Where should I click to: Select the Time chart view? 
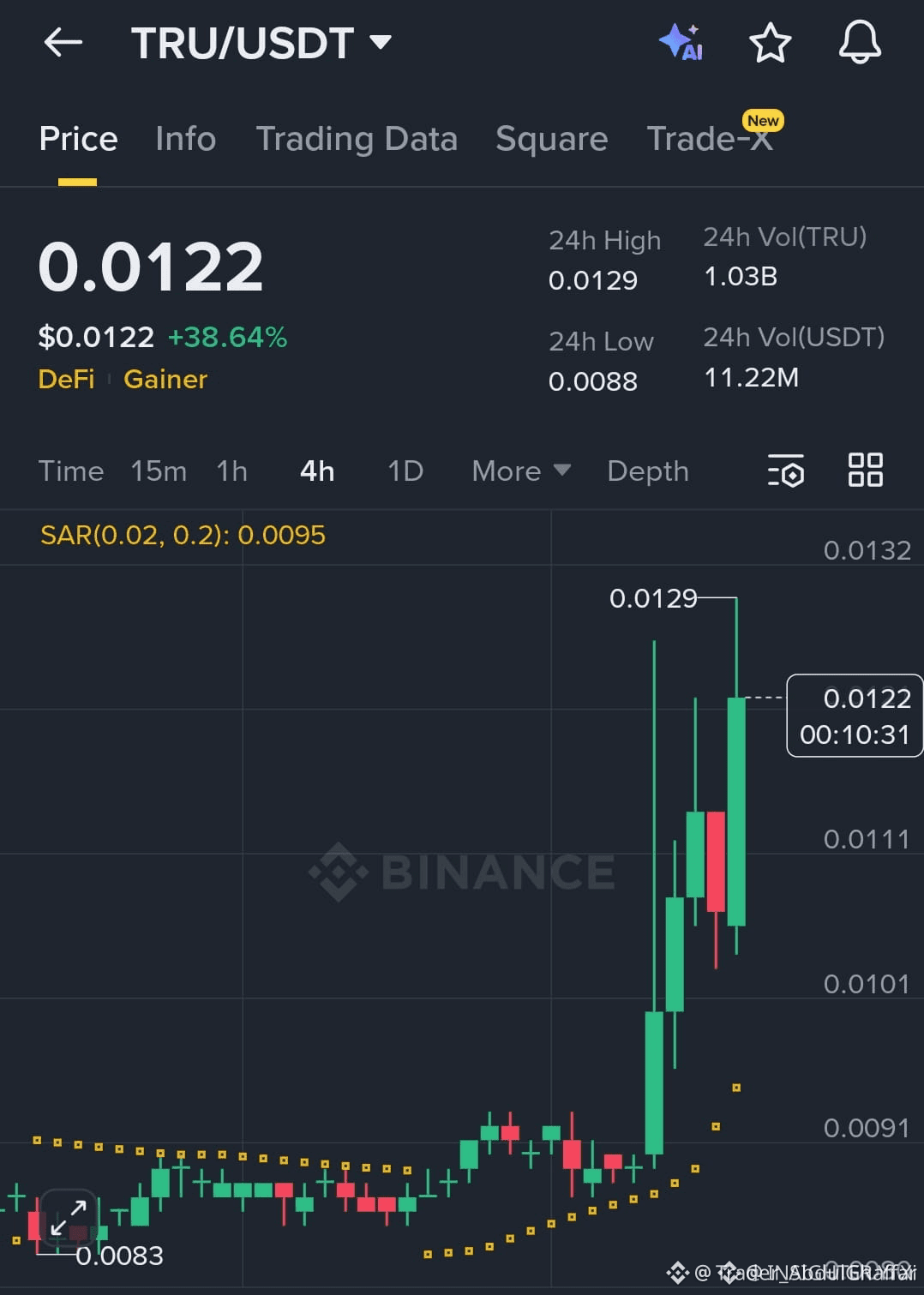click(71, 471)
